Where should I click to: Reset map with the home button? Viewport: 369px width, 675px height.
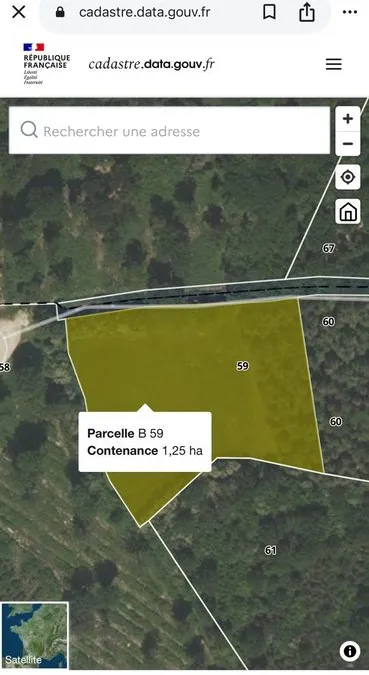348,211
